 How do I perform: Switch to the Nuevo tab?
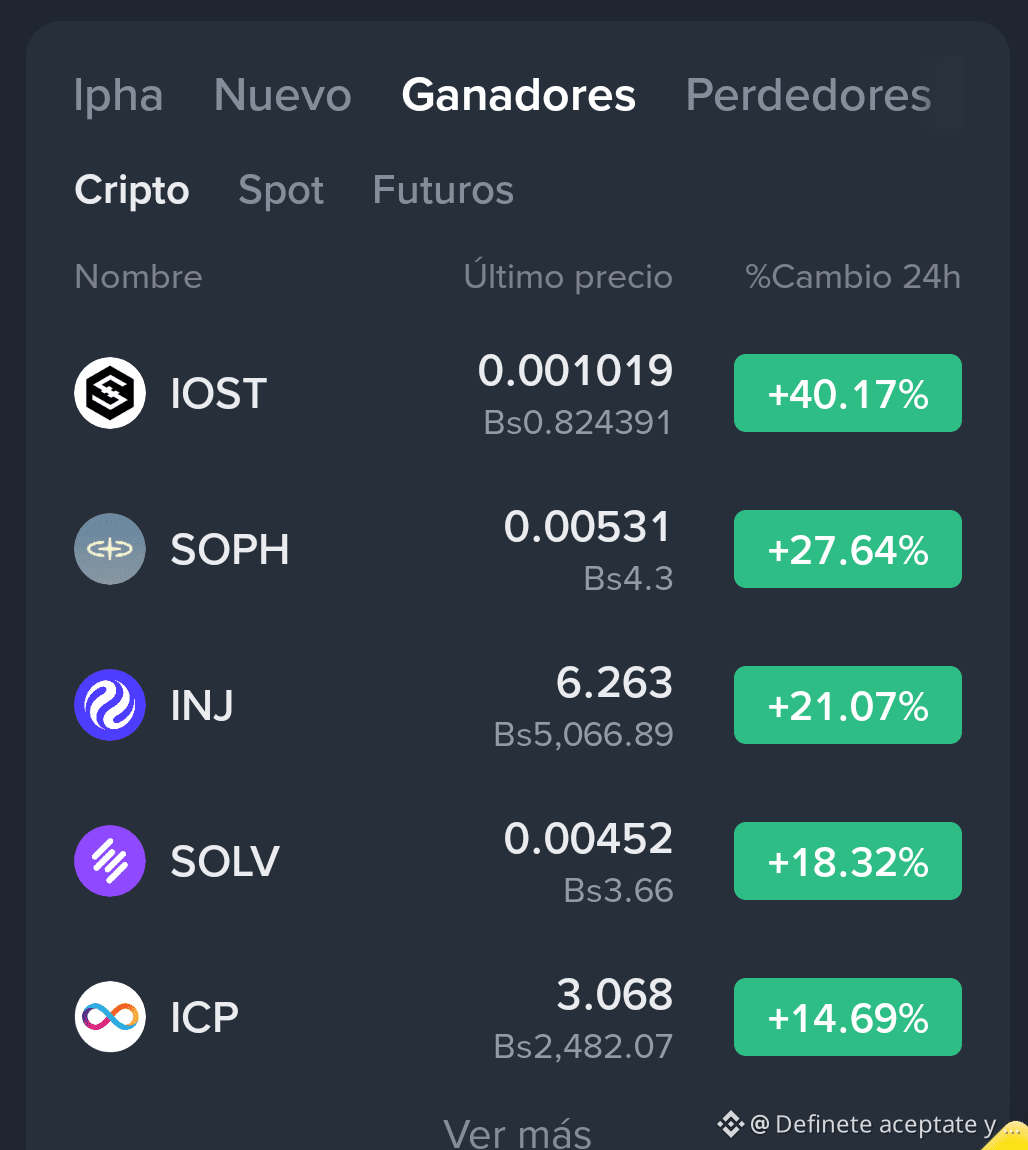click(x=282, y=95)
